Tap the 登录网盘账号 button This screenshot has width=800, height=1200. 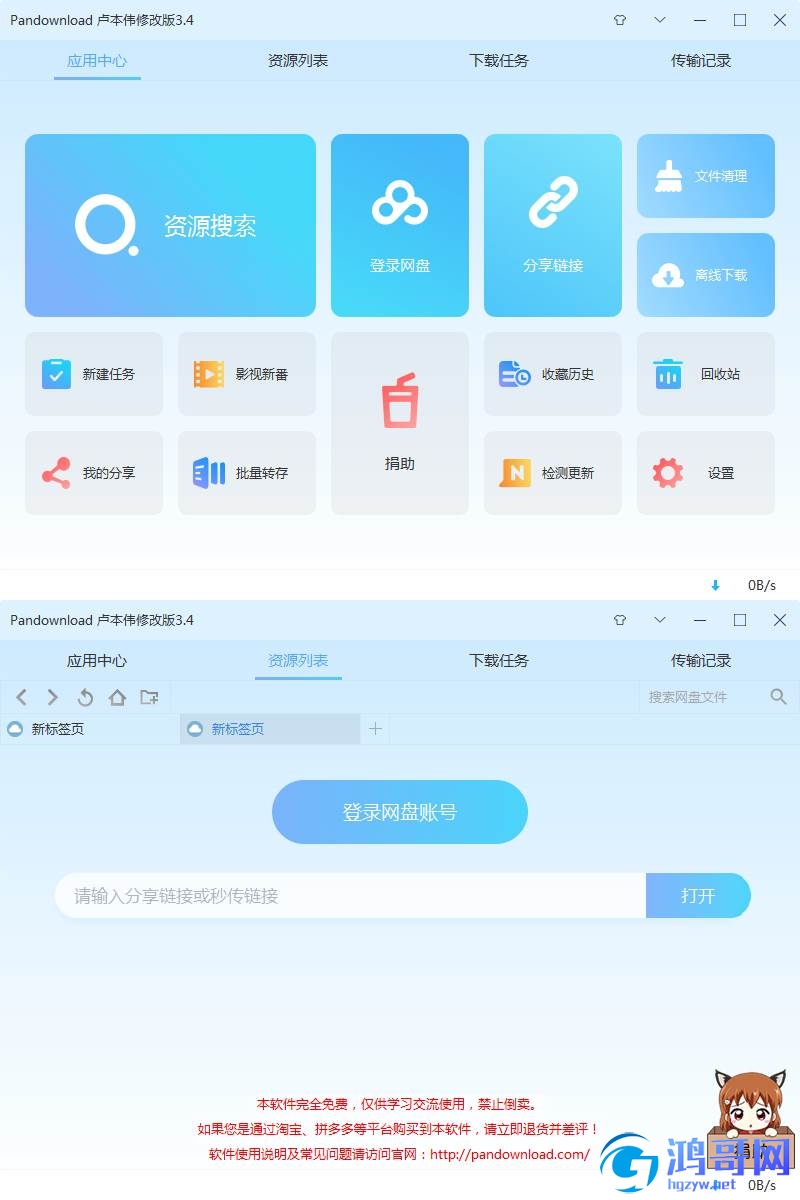(x=400, y=812)
